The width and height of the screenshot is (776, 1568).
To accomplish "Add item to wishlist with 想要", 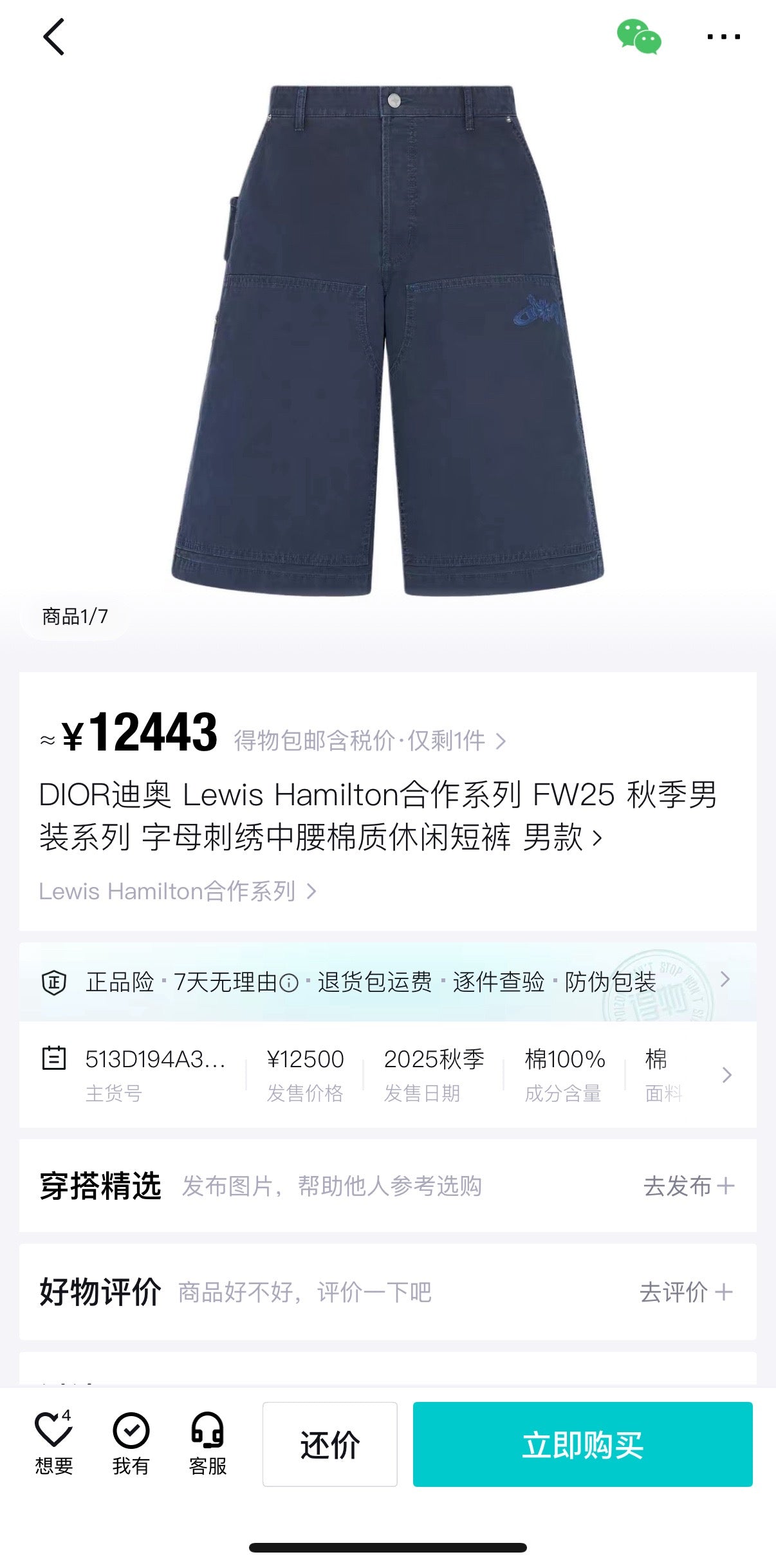I will [x=53, y=1444].
